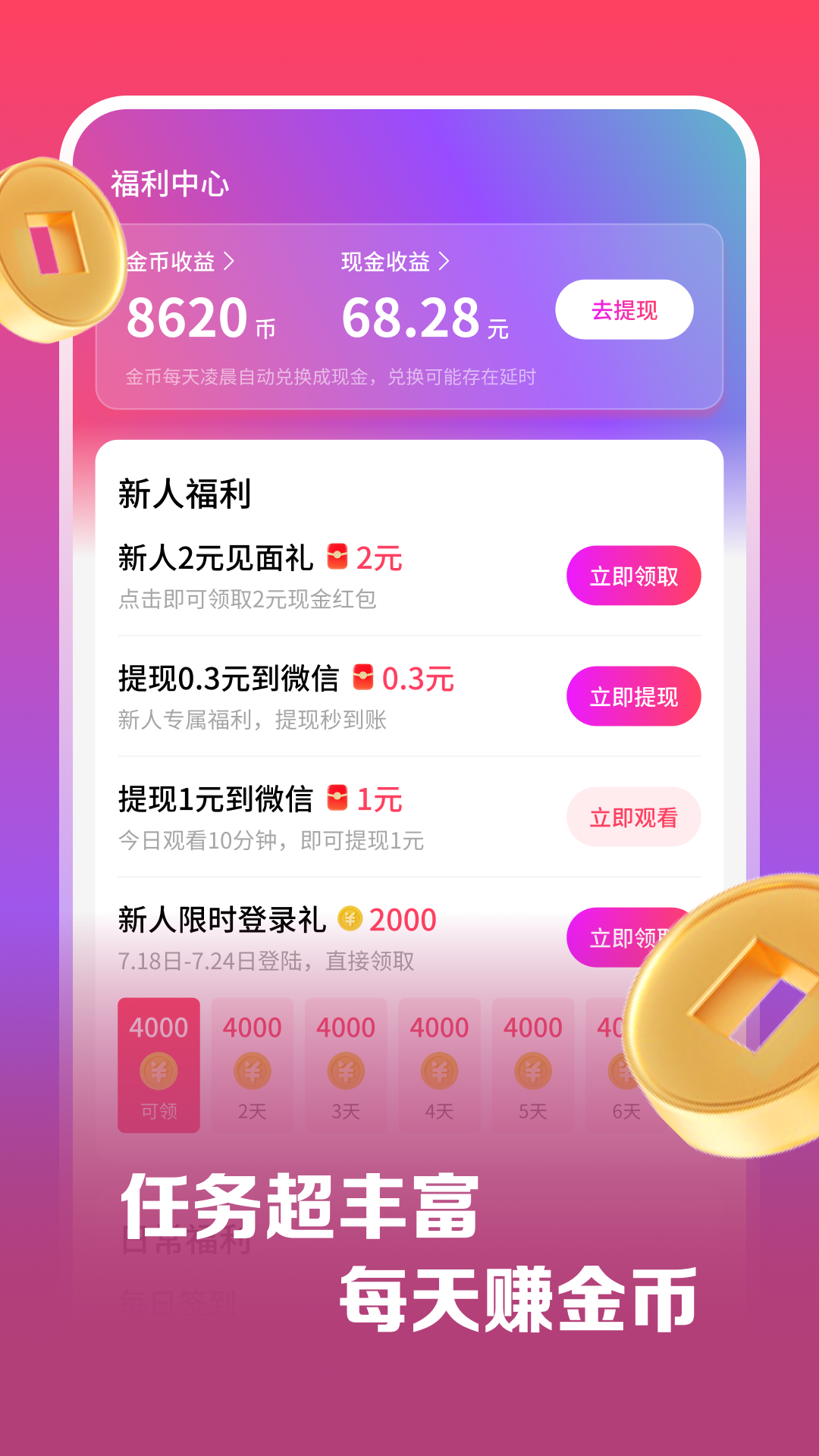The image size is (819, 1456).
Task: Tap 立即提现 to withdraw 0.3元
Action: click(634, 696)
